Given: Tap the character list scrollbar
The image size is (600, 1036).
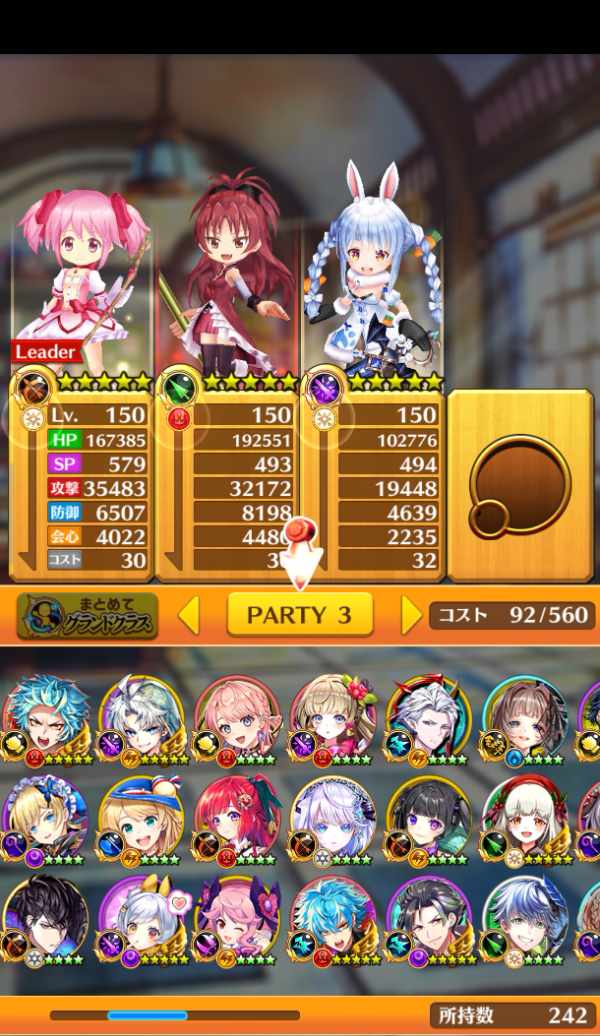Looking at the screenshot, I should (x=174, y=1015).
